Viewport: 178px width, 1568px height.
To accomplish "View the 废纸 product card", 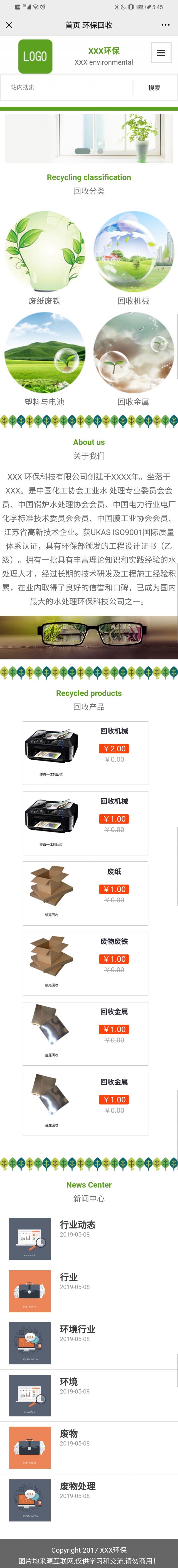I will [x=86, y=893].
